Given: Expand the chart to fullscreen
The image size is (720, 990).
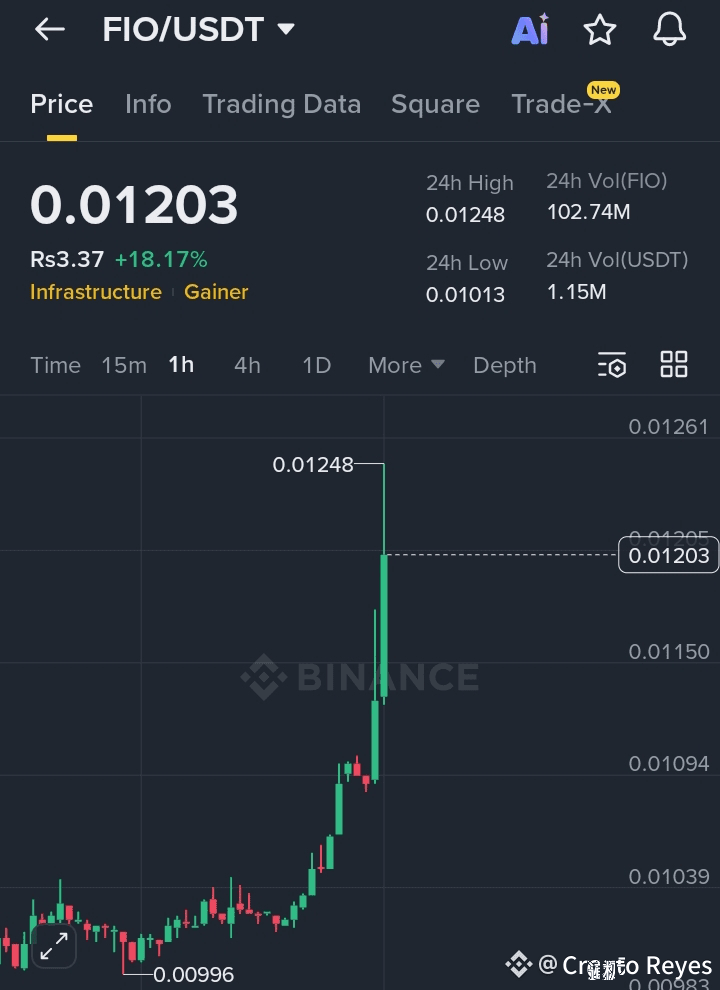Looking at the screenshot, I should [x=54, y=945].
